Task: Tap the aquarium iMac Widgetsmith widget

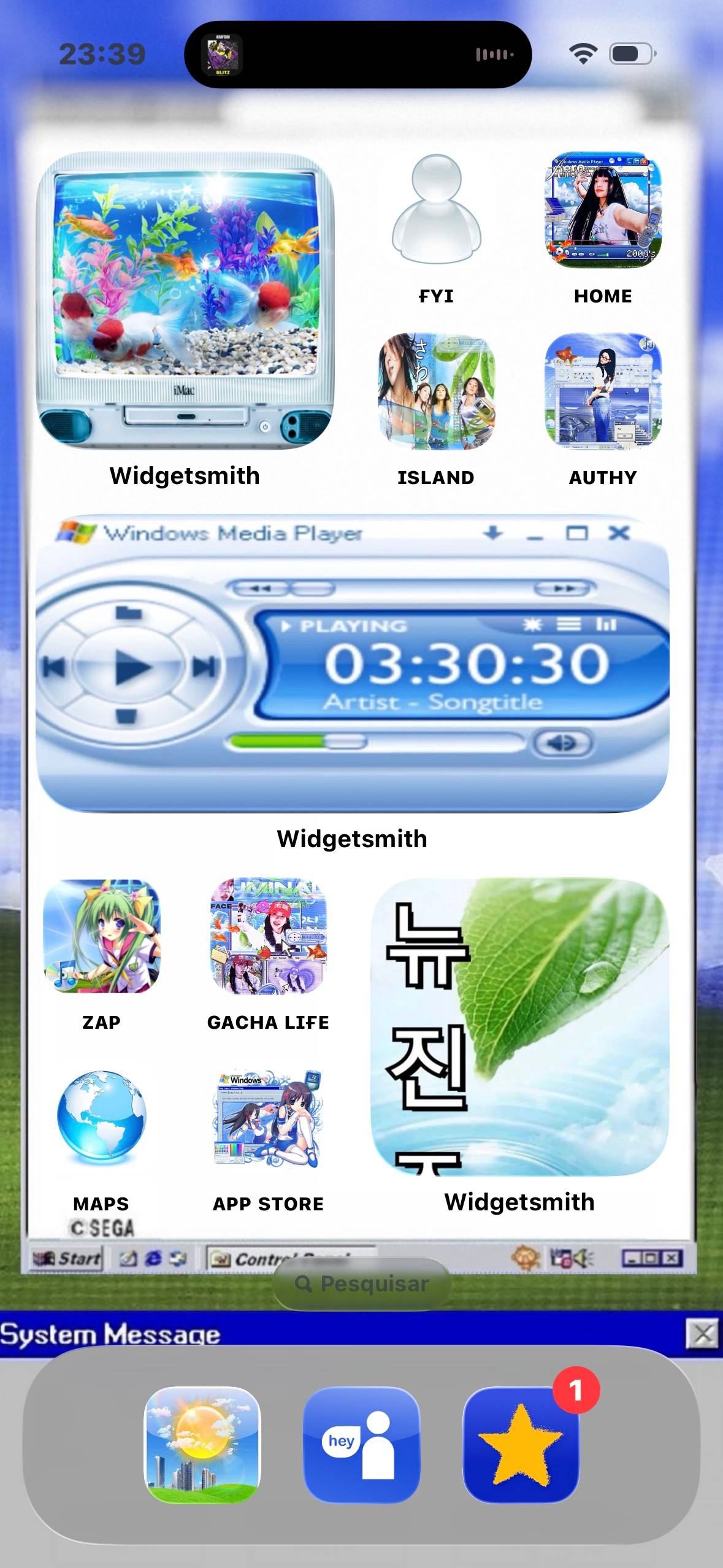Action: [185, 301]
